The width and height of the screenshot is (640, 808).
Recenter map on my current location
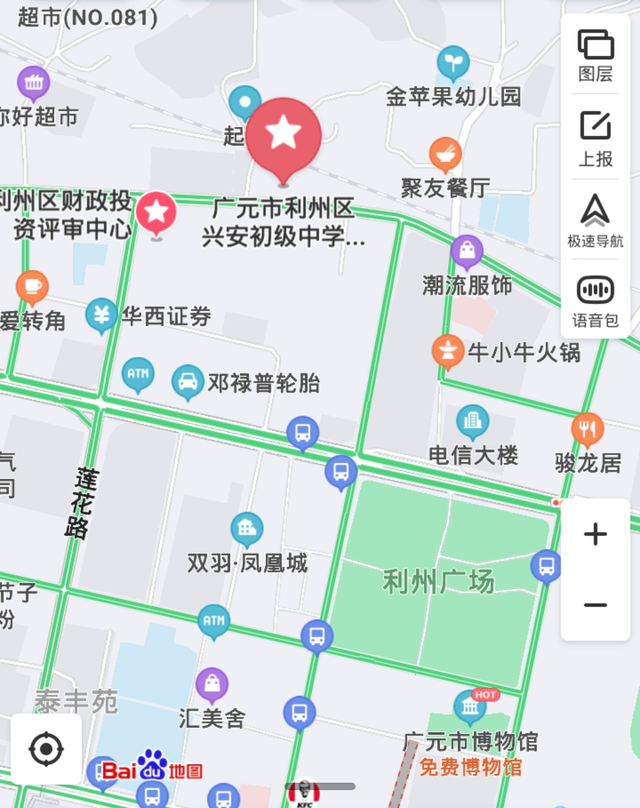46,749
